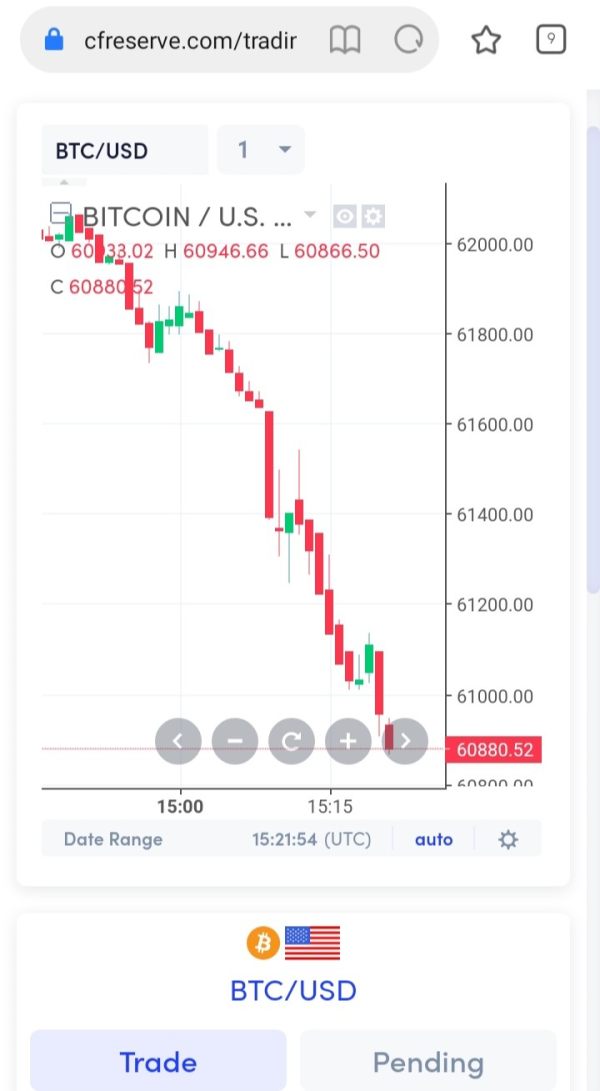Bookmark this page with the star
This screenshot has height=1091, width=600.
pyautogui.click(x=486, y=40)
